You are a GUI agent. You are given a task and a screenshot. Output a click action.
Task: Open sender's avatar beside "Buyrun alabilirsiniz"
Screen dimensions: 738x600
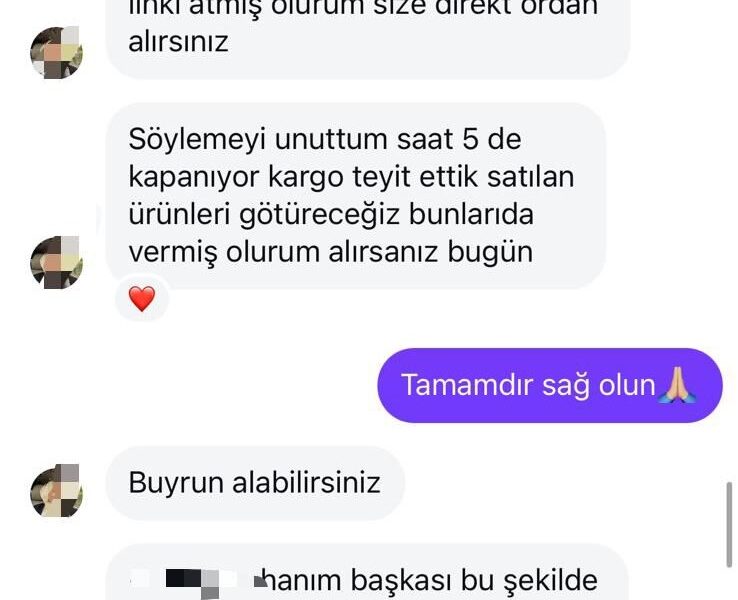[57, 491]
